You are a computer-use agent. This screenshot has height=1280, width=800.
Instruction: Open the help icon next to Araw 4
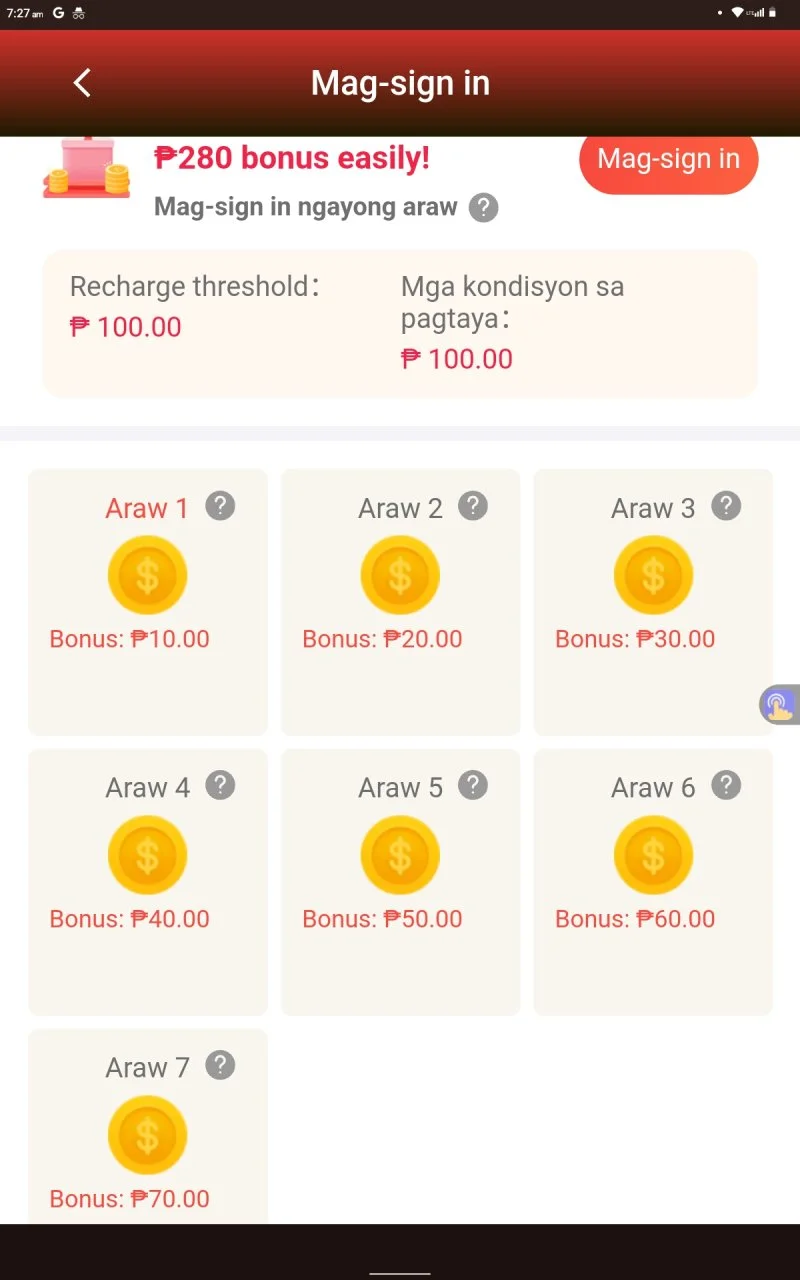point(220,786)
